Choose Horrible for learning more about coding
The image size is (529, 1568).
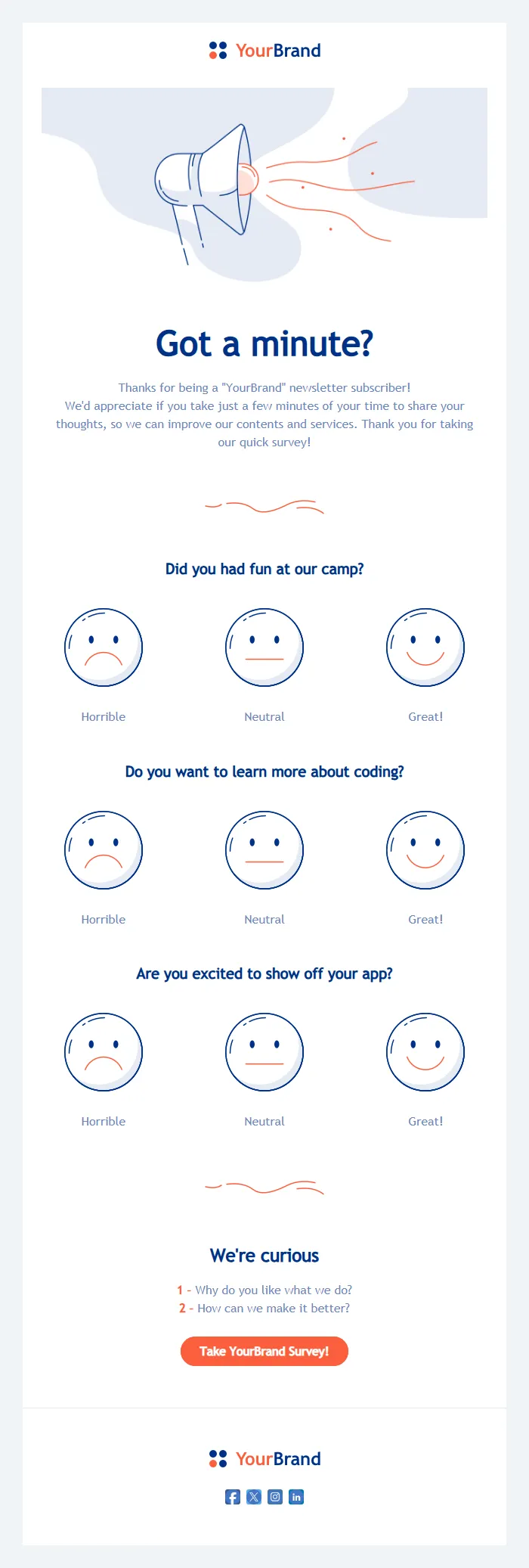pyautogui.click(x=104, y=850)
